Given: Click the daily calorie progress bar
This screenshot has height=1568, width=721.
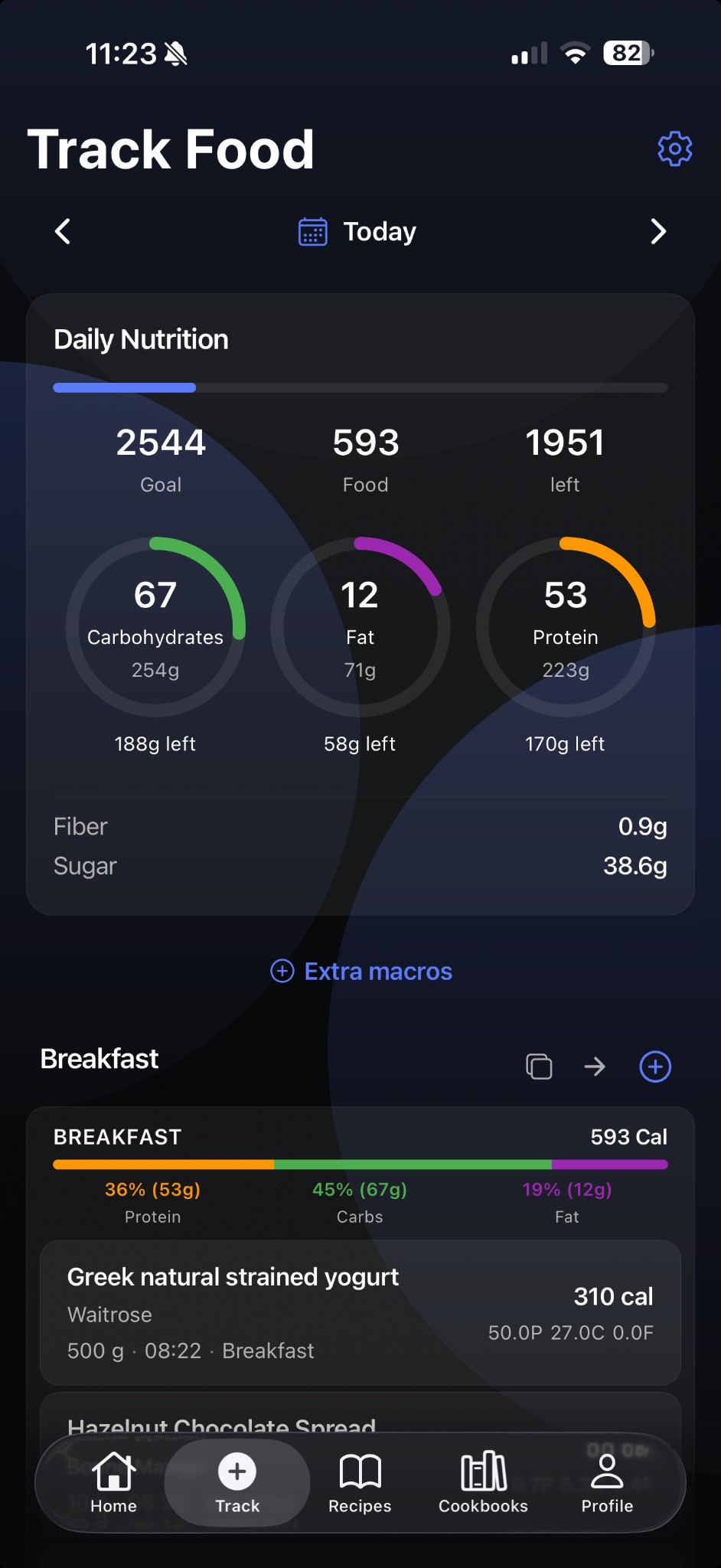Looking at the screenshot, I should coord(360,388).
